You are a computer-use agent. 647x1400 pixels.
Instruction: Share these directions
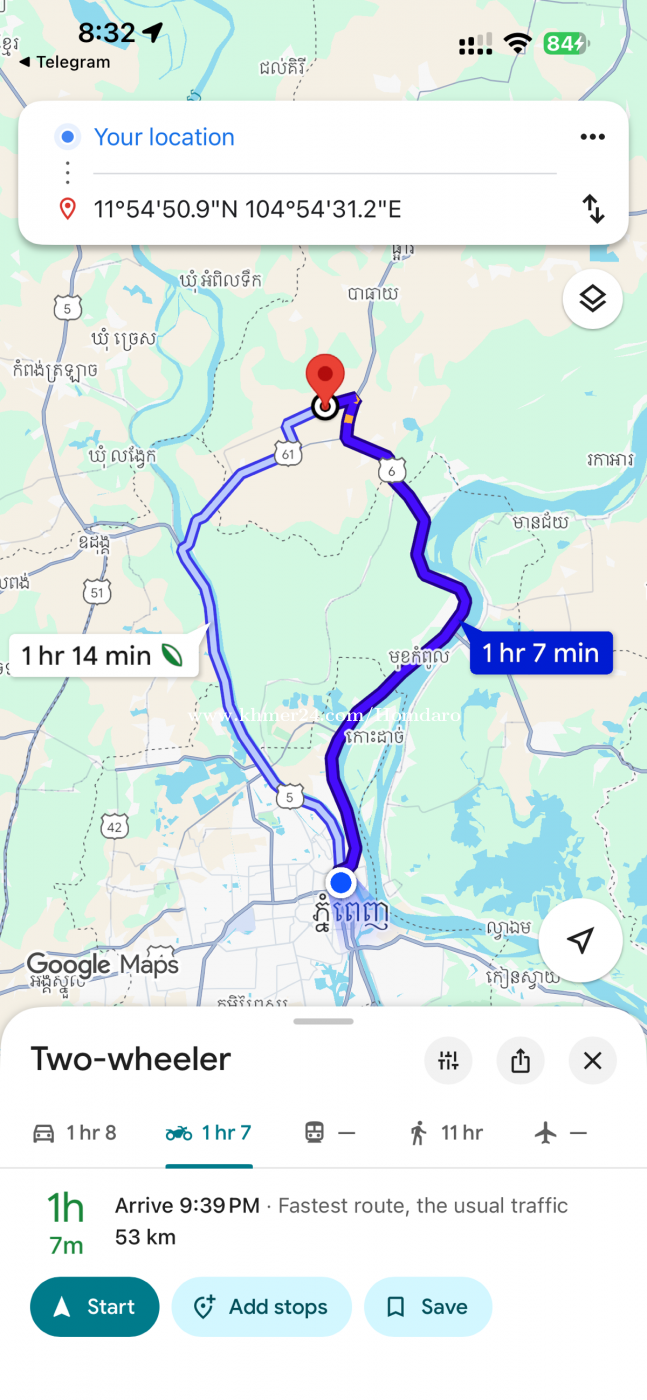point(520,1060)
